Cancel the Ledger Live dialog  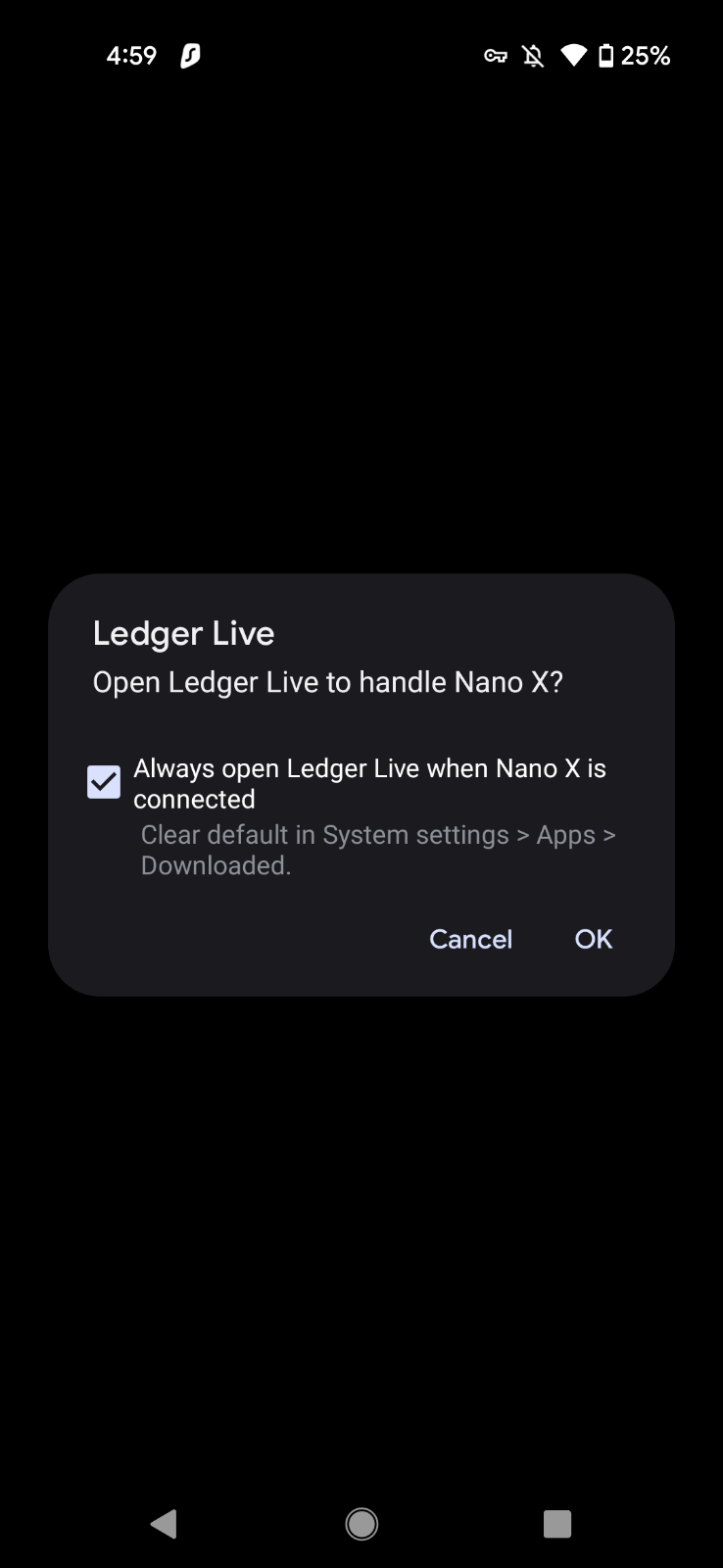tap(470, 939)
